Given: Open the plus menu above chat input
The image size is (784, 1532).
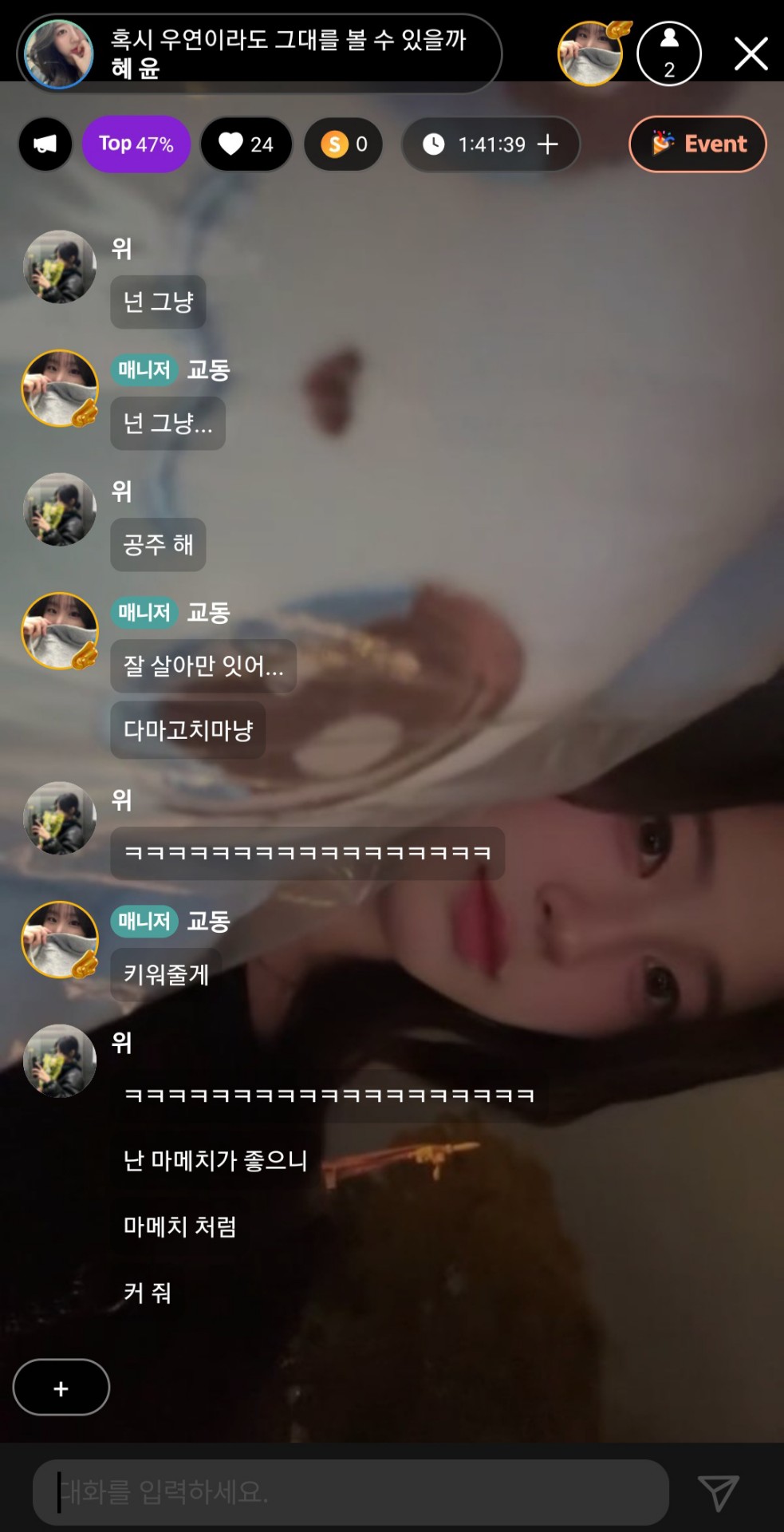Looking at the screenshot, I should [61, 1388].
